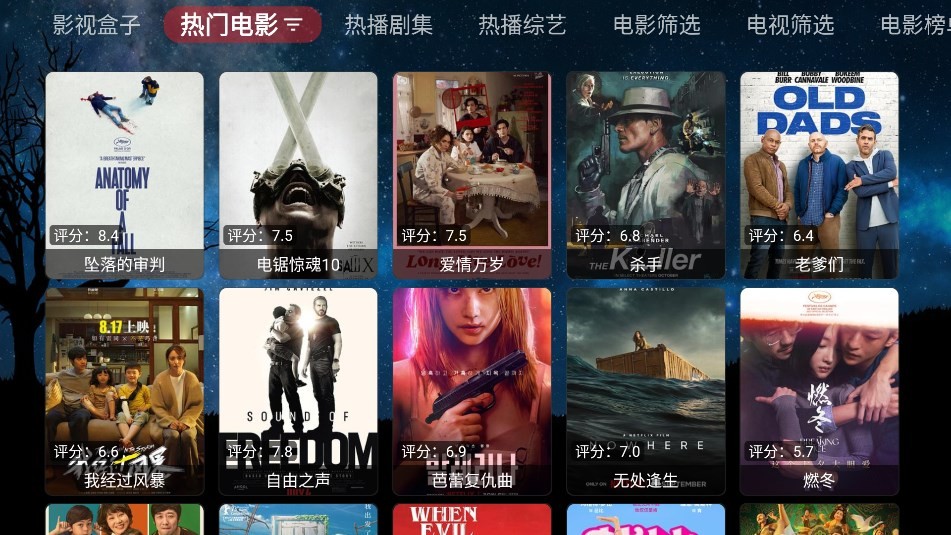Open the movie 电锯惊魂10

tap(298, 175)
